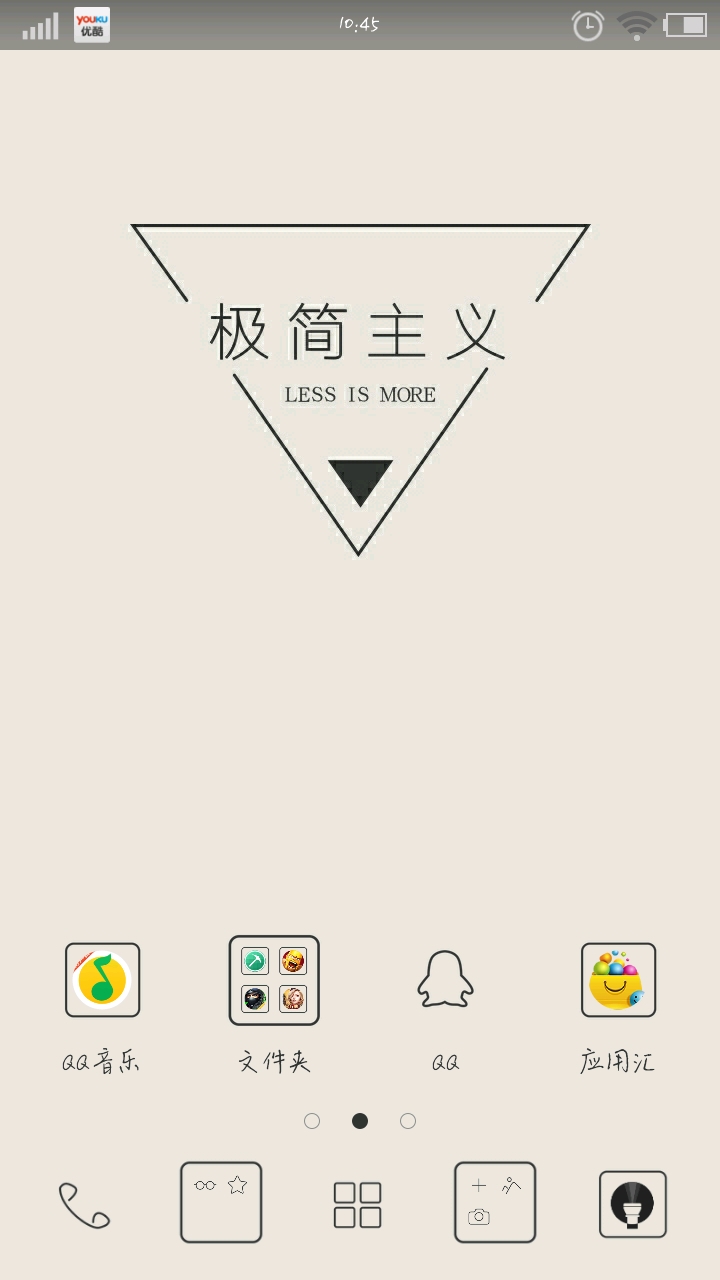Open the dock folder with camera icon
Screen dimensions: 720x1280
click(x=495, y=1202)
